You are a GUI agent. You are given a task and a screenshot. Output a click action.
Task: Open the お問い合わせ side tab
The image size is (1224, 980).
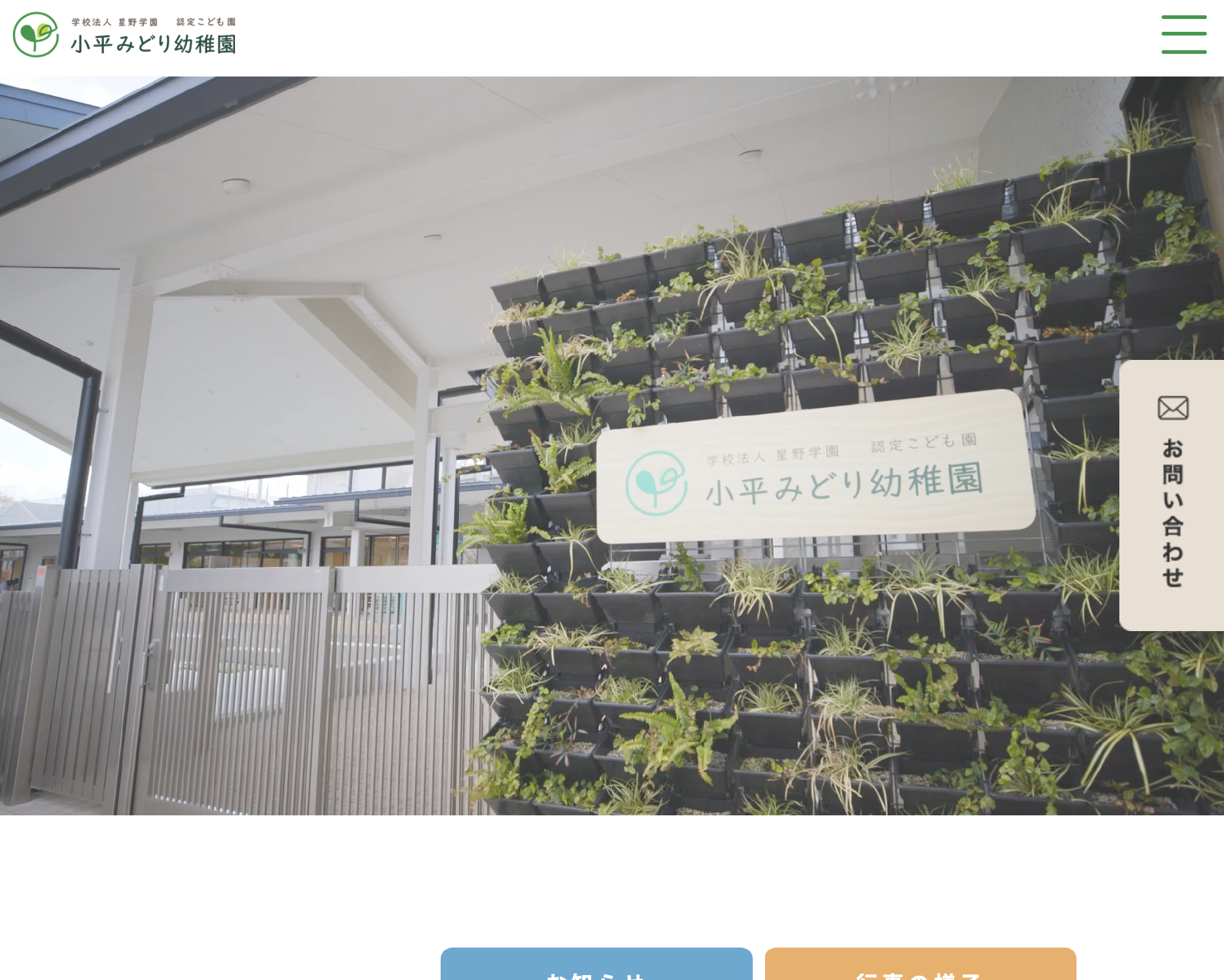[1172, 495]
